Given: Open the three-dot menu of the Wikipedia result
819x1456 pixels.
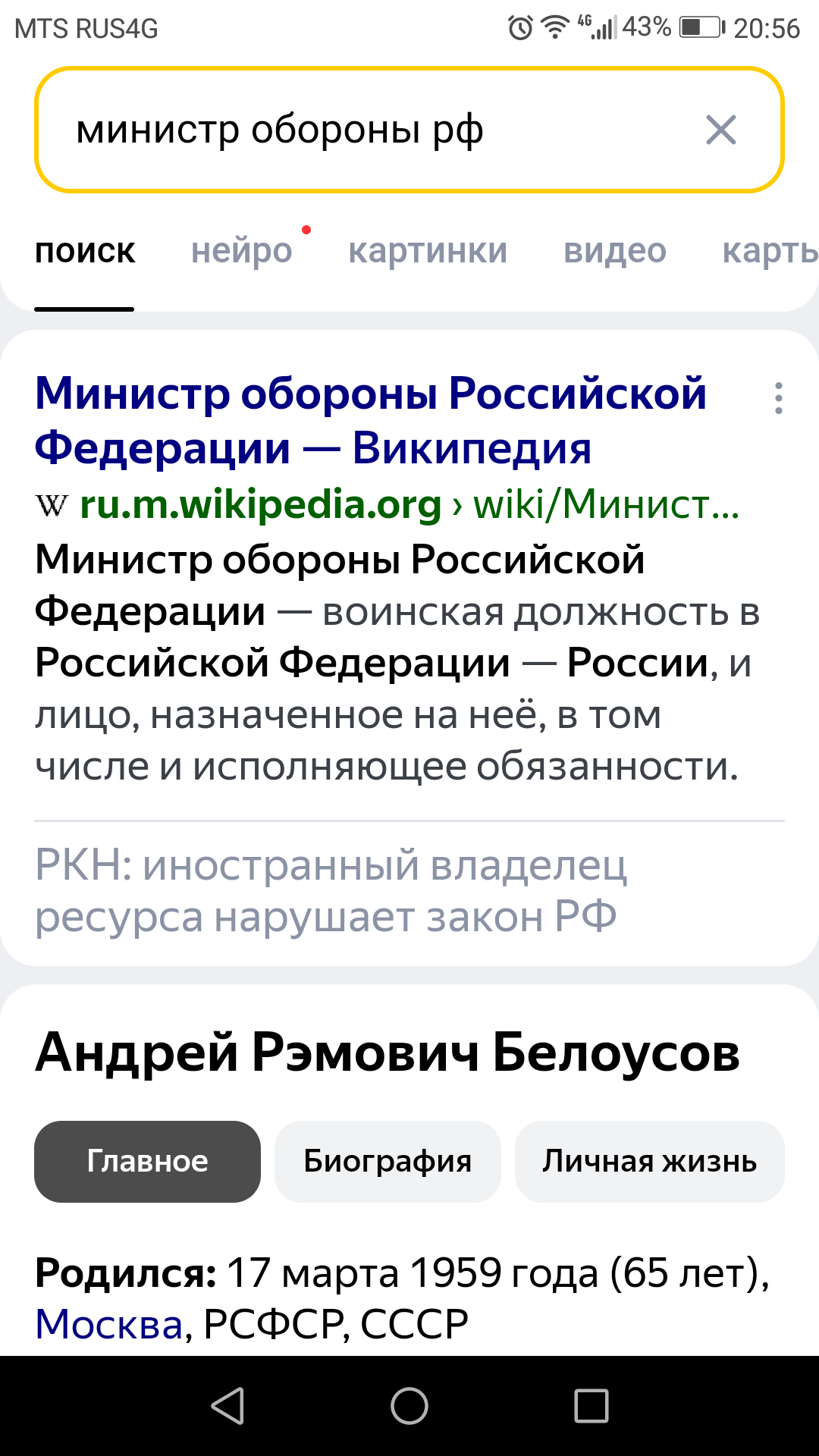Looking at the screenshot, I should 778,398.
